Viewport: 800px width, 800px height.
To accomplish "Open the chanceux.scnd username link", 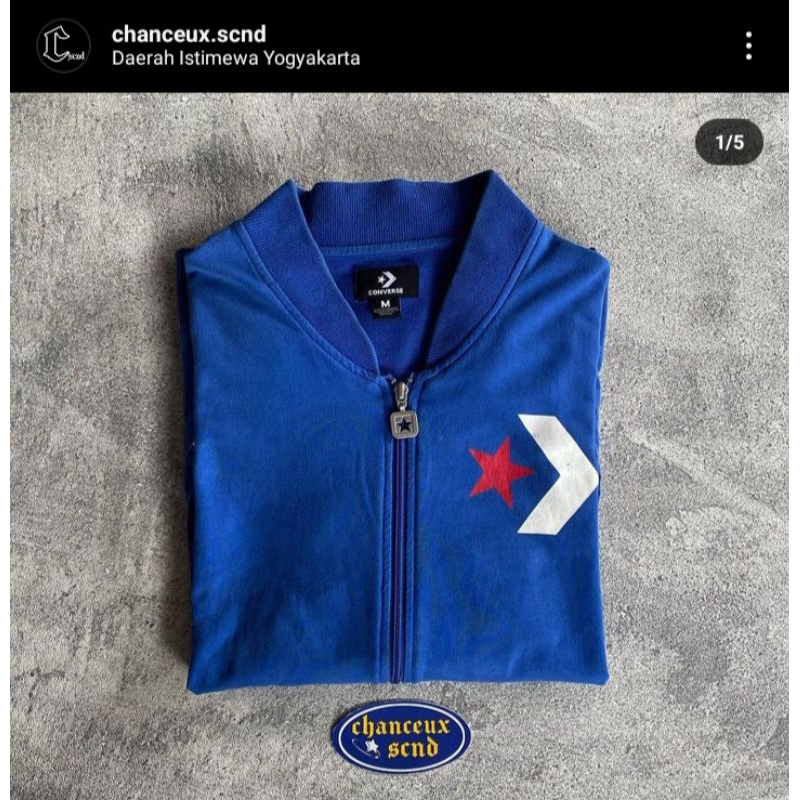I will 188,34.
